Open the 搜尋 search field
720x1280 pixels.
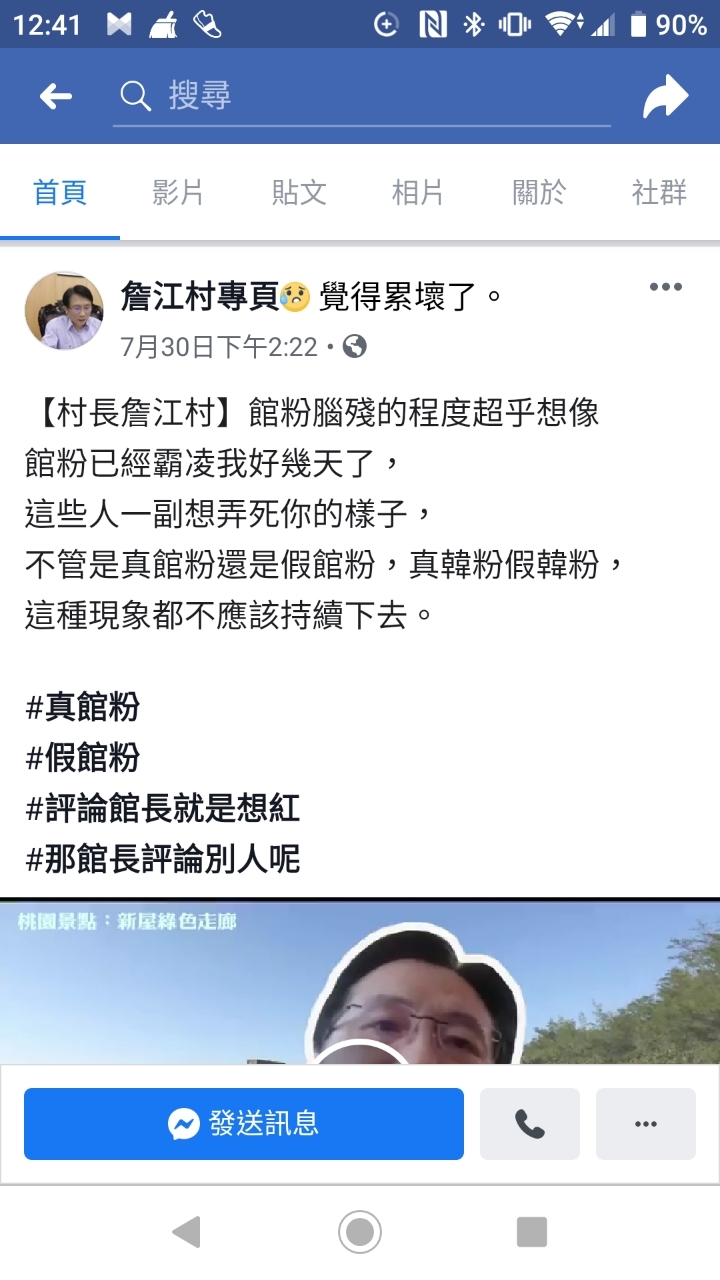[360, 97]
